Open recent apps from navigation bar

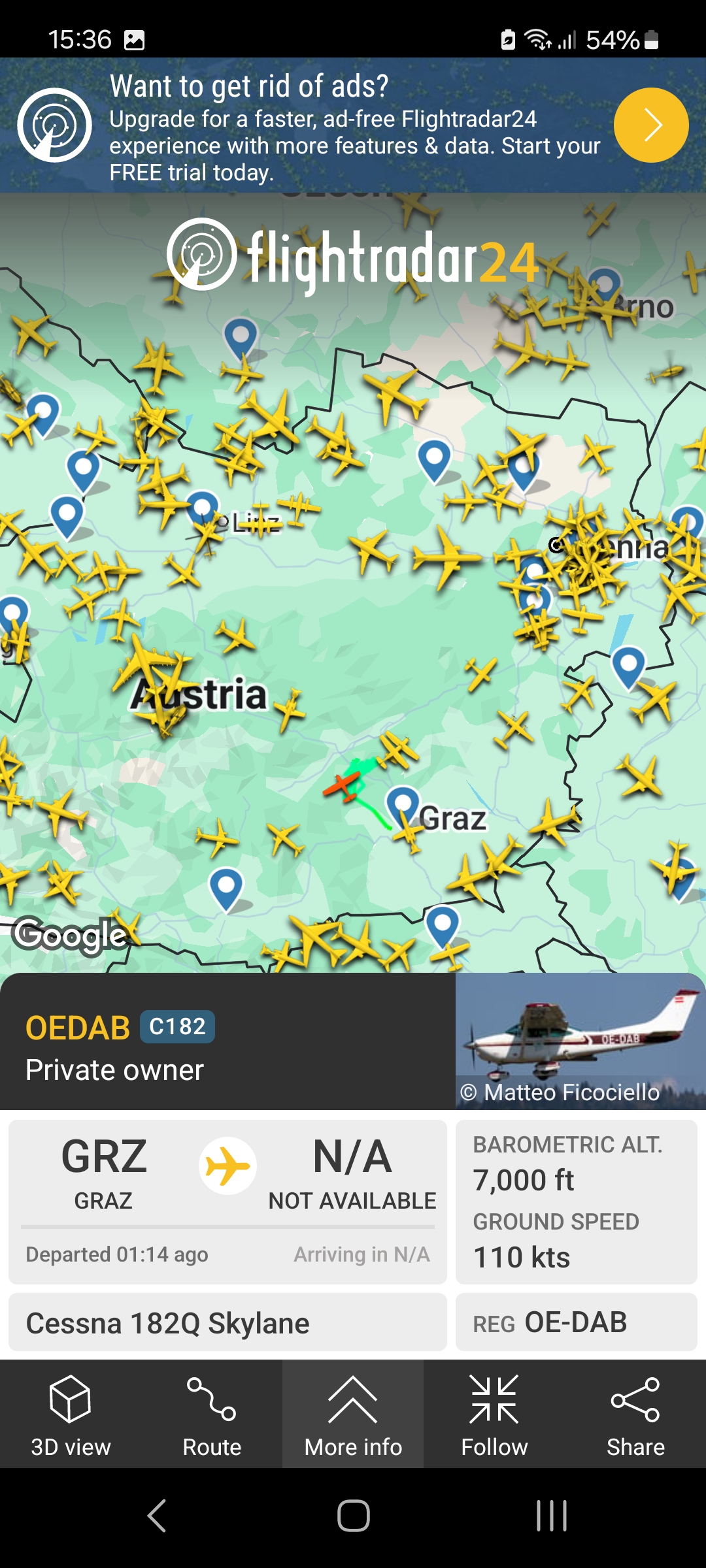coord(552,1515)
